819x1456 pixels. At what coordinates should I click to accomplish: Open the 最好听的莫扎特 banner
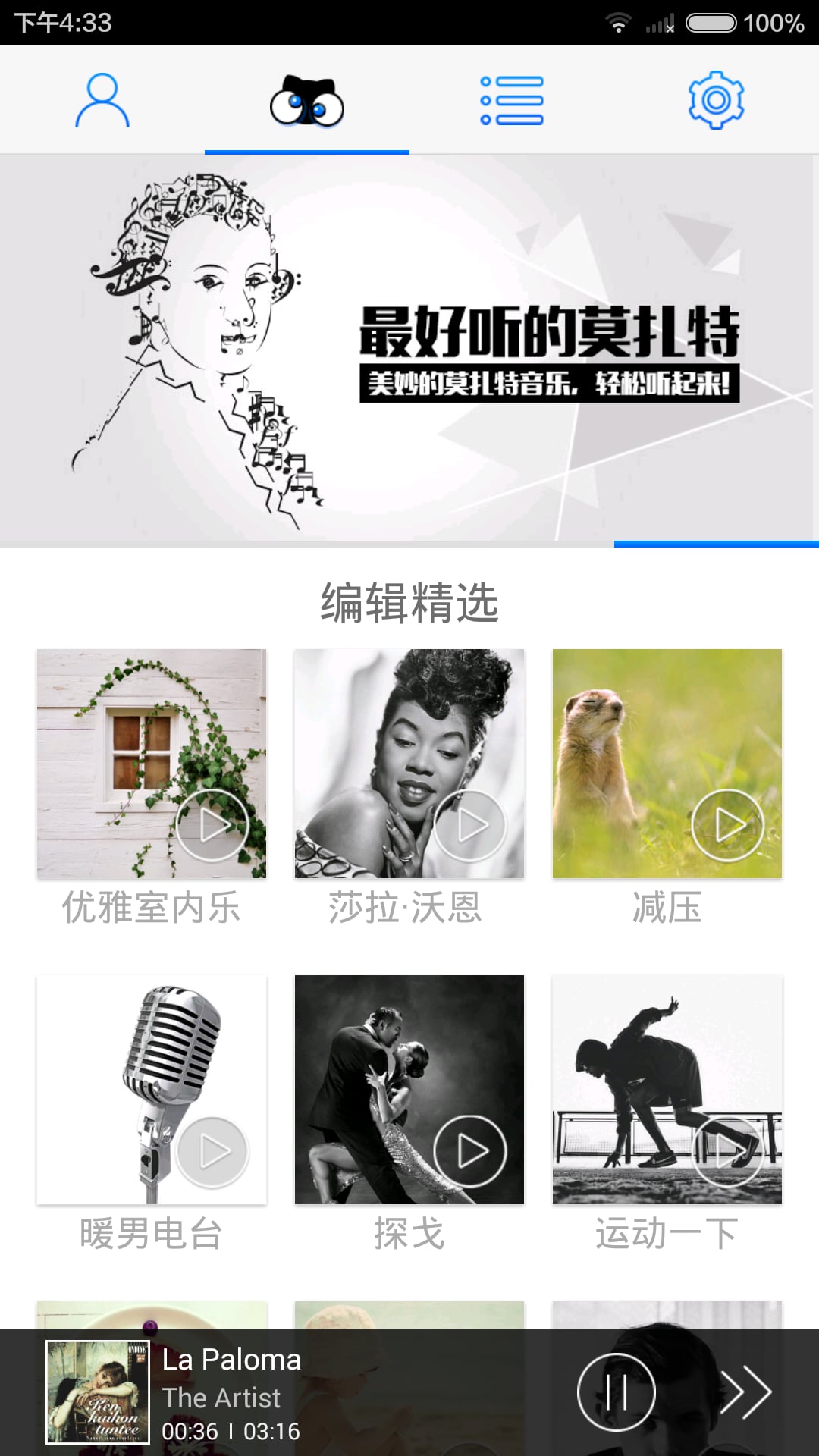pyautogui.click(x=409, y=349)
